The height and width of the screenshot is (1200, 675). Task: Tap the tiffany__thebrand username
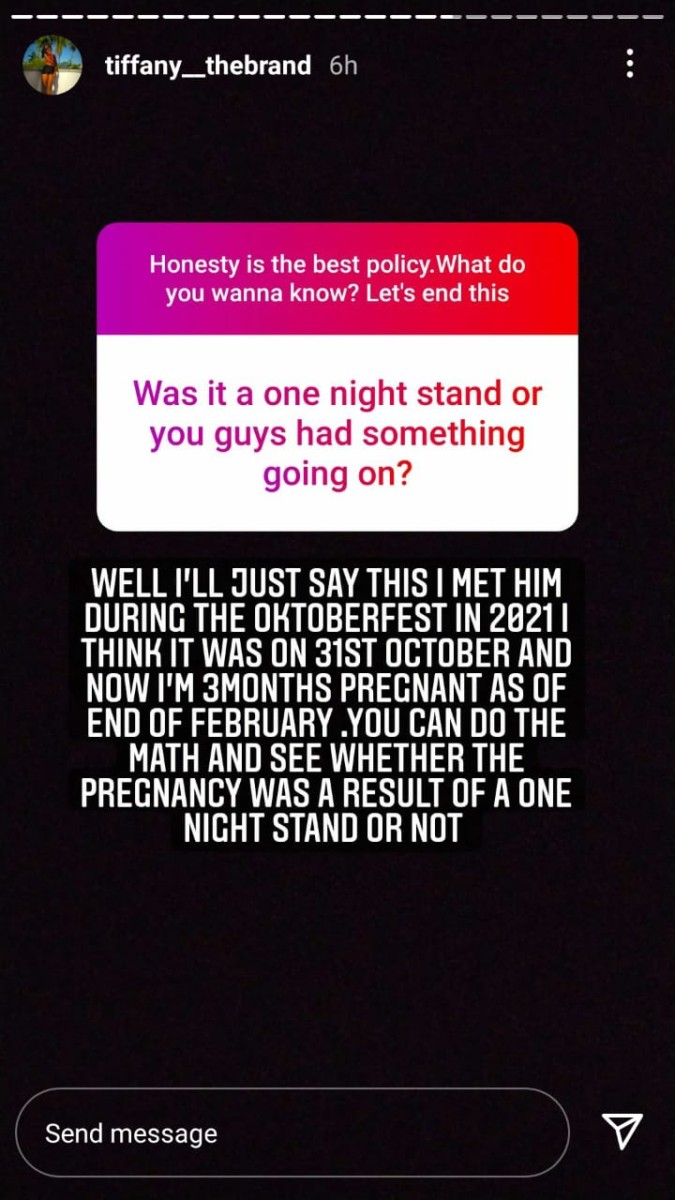(x=208, y=66)
